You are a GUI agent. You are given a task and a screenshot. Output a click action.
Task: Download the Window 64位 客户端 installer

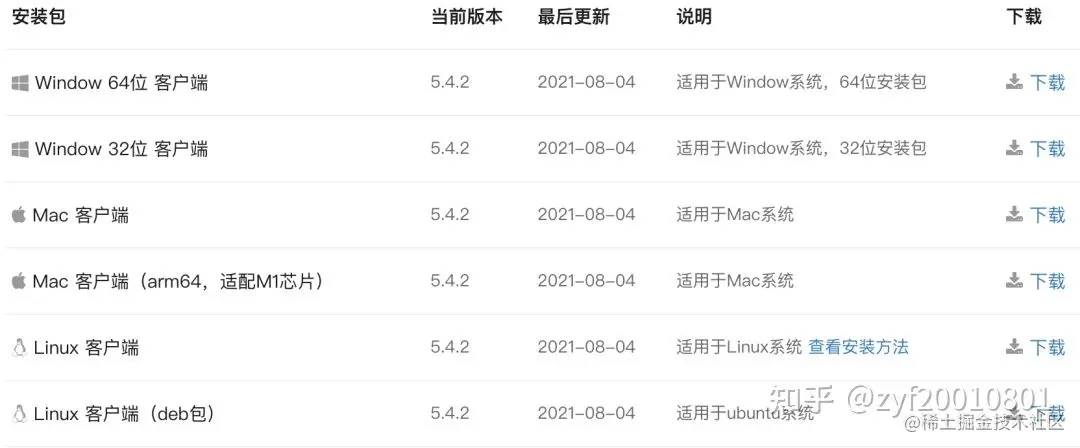point(1046,83)
